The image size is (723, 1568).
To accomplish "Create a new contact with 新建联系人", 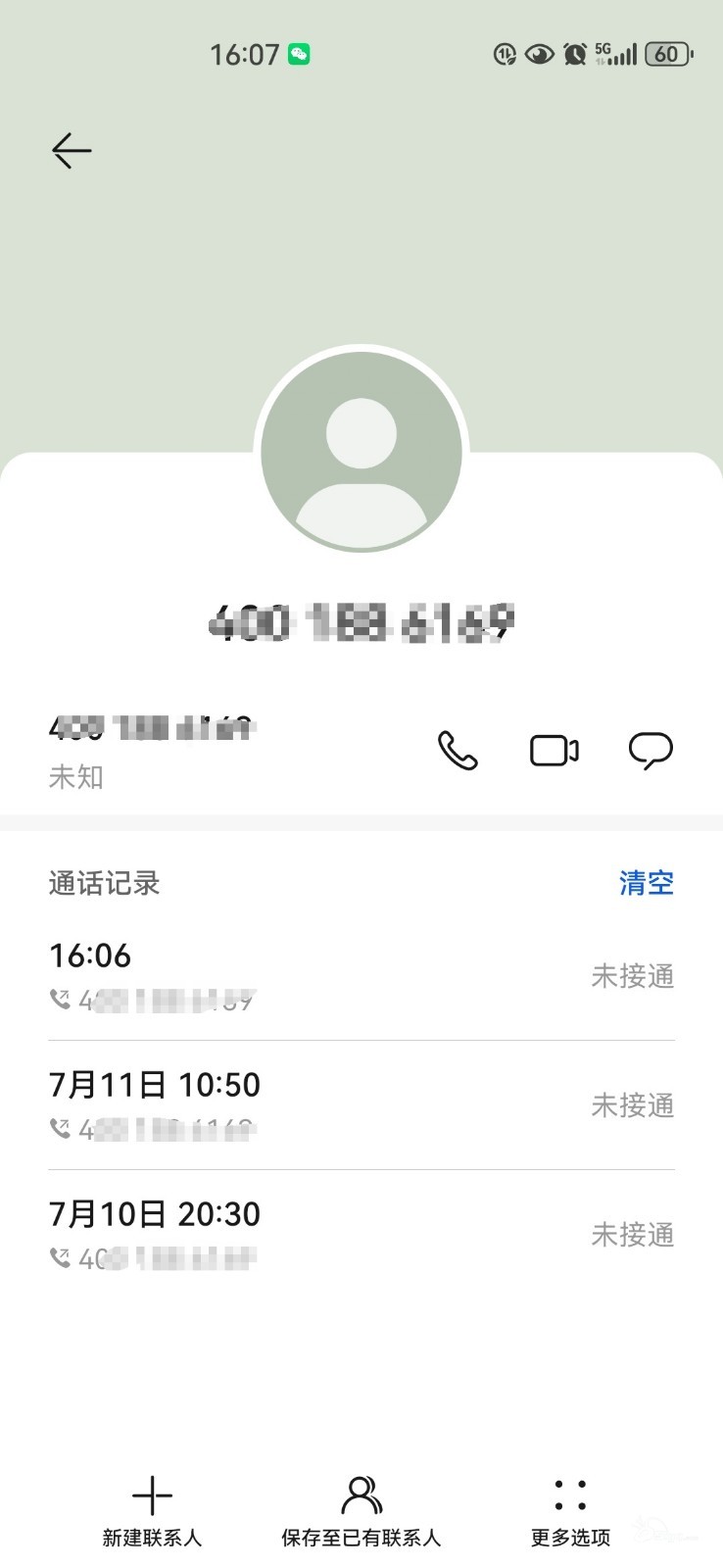I will (152, 1513).
